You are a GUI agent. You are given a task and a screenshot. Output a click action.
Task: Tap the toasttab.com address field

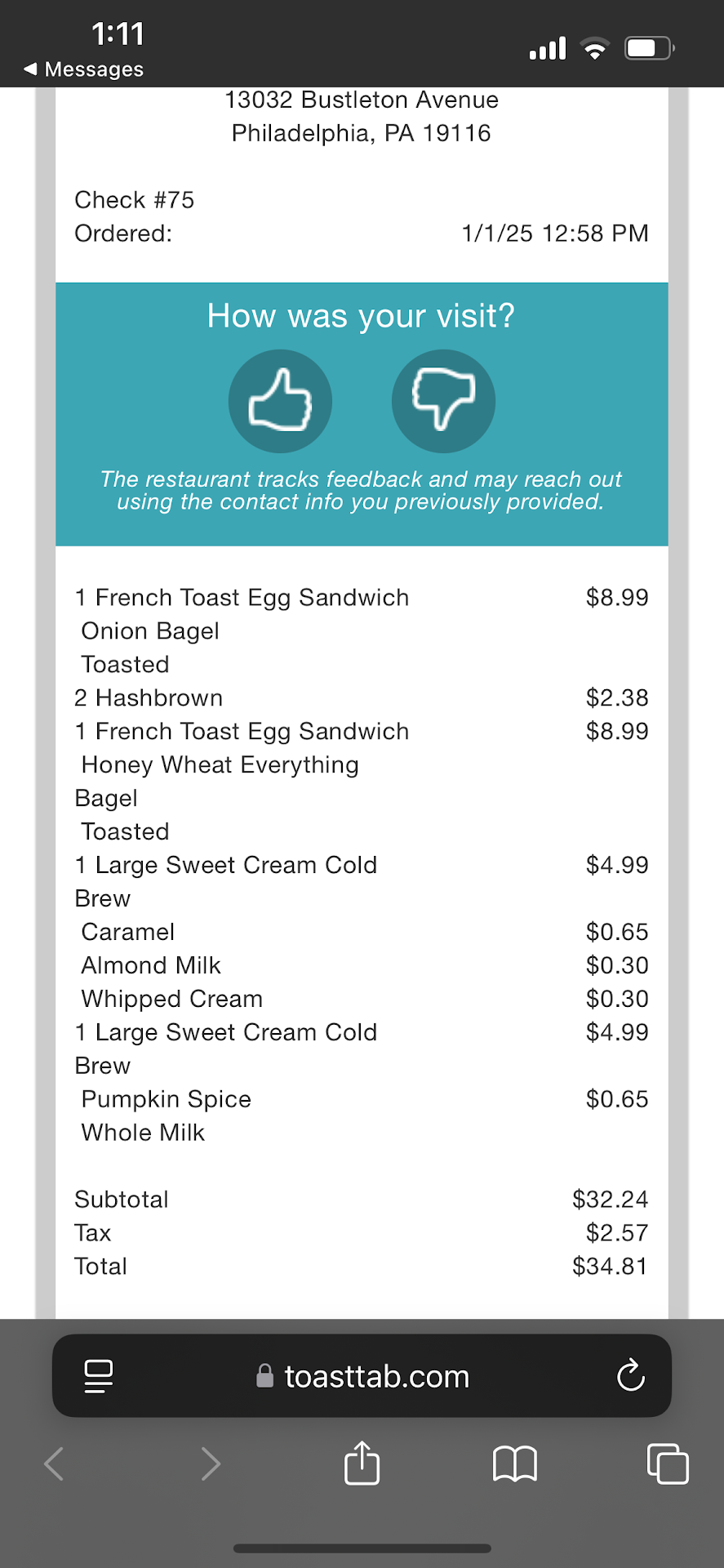362,1376
